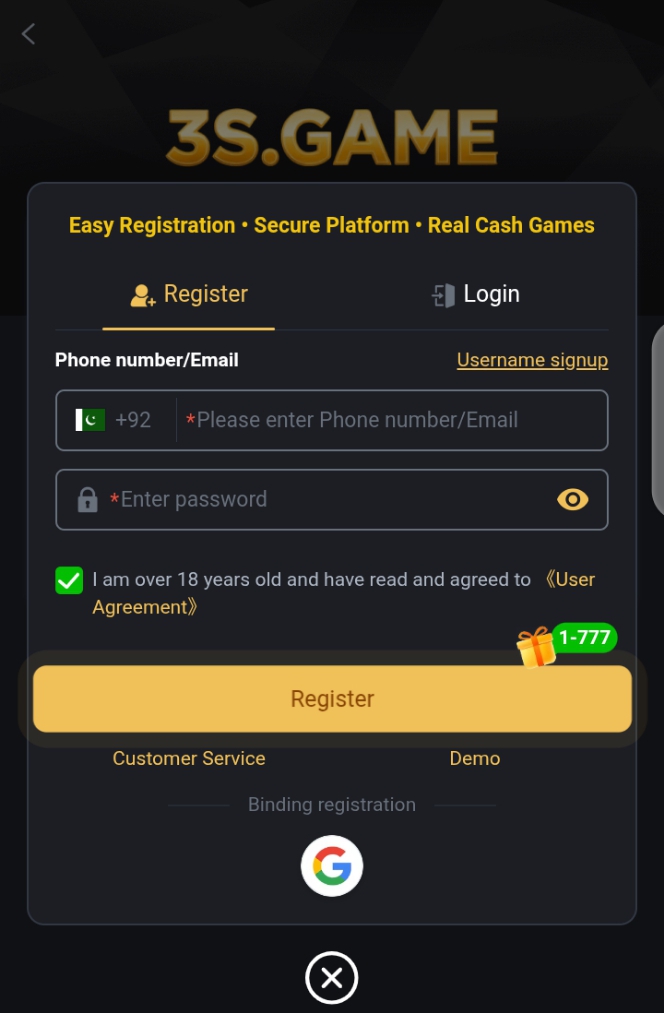Focus the Phone number/Email field
This screenshot has width=664, height=1013.
tap(390, 420)
